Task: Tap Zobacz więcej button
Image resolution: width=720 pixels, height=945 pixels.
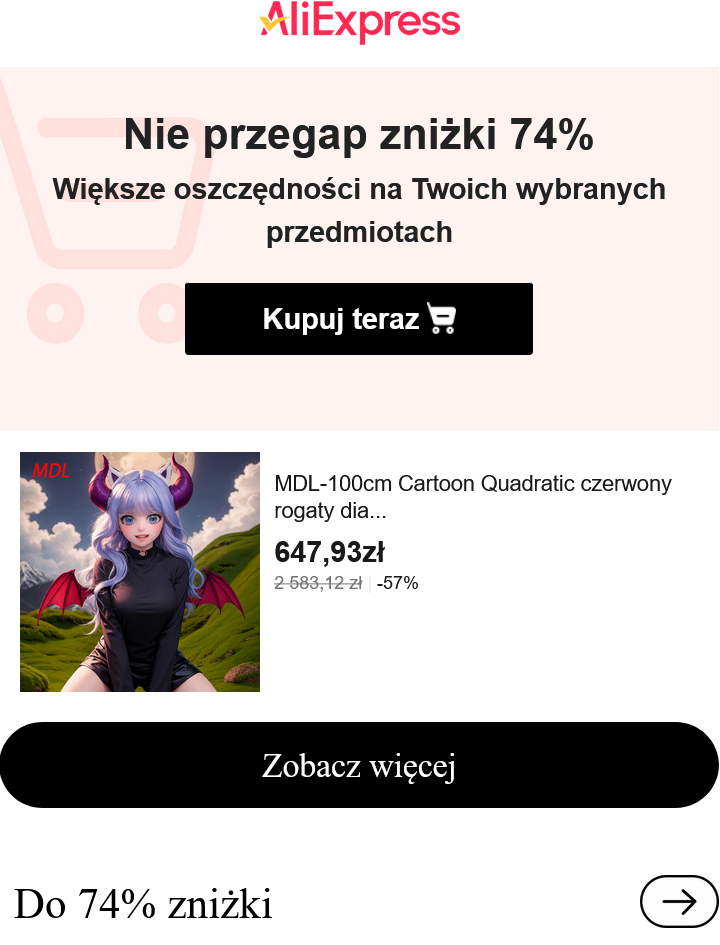Action: tap(359, 765)
